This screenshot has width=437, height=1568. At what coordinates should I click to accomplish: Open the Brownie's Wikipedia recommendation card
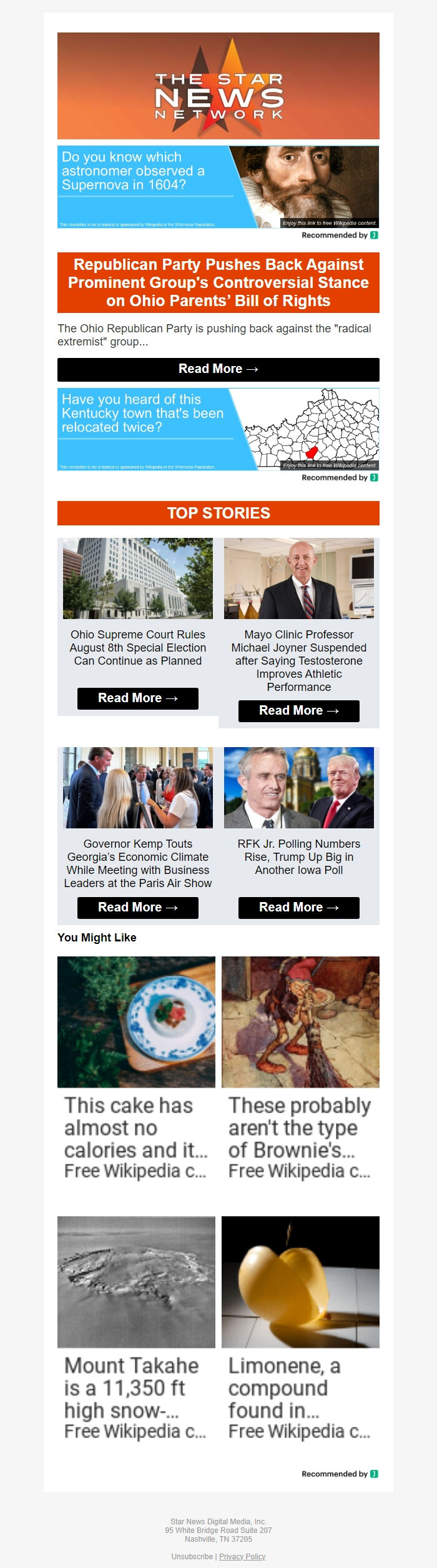(x=300, y=1068)
